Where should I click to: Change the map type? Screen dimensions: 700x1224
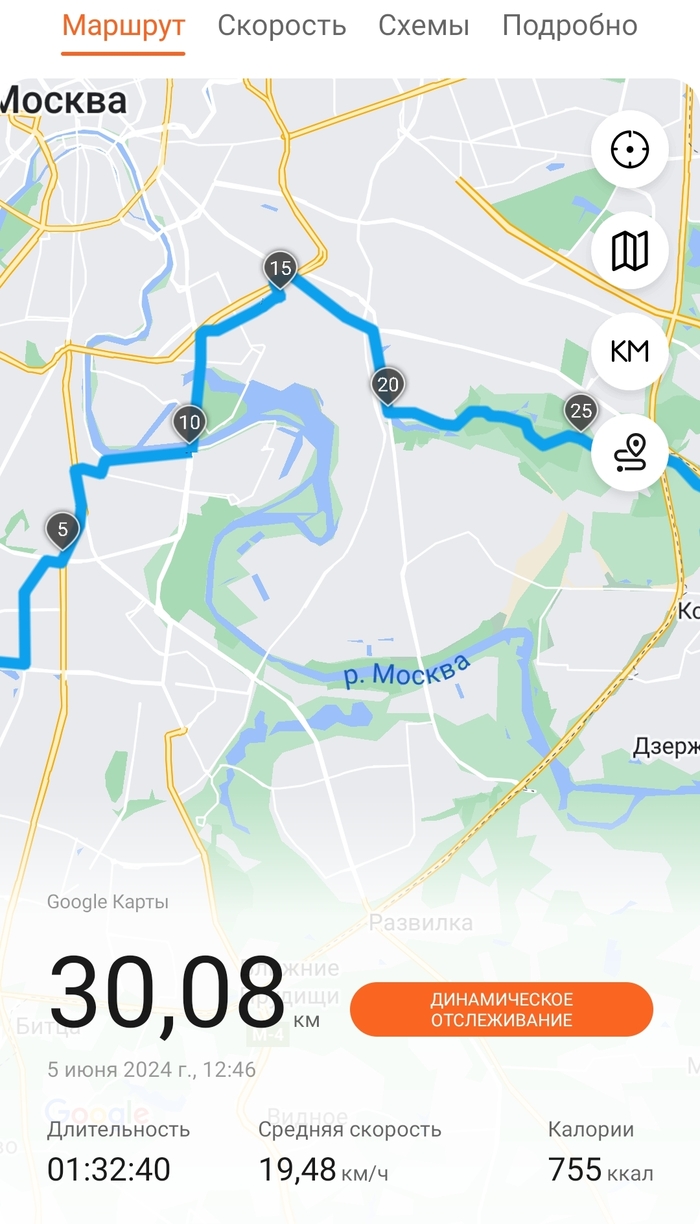pyautogui.click(x=629, y=250)
